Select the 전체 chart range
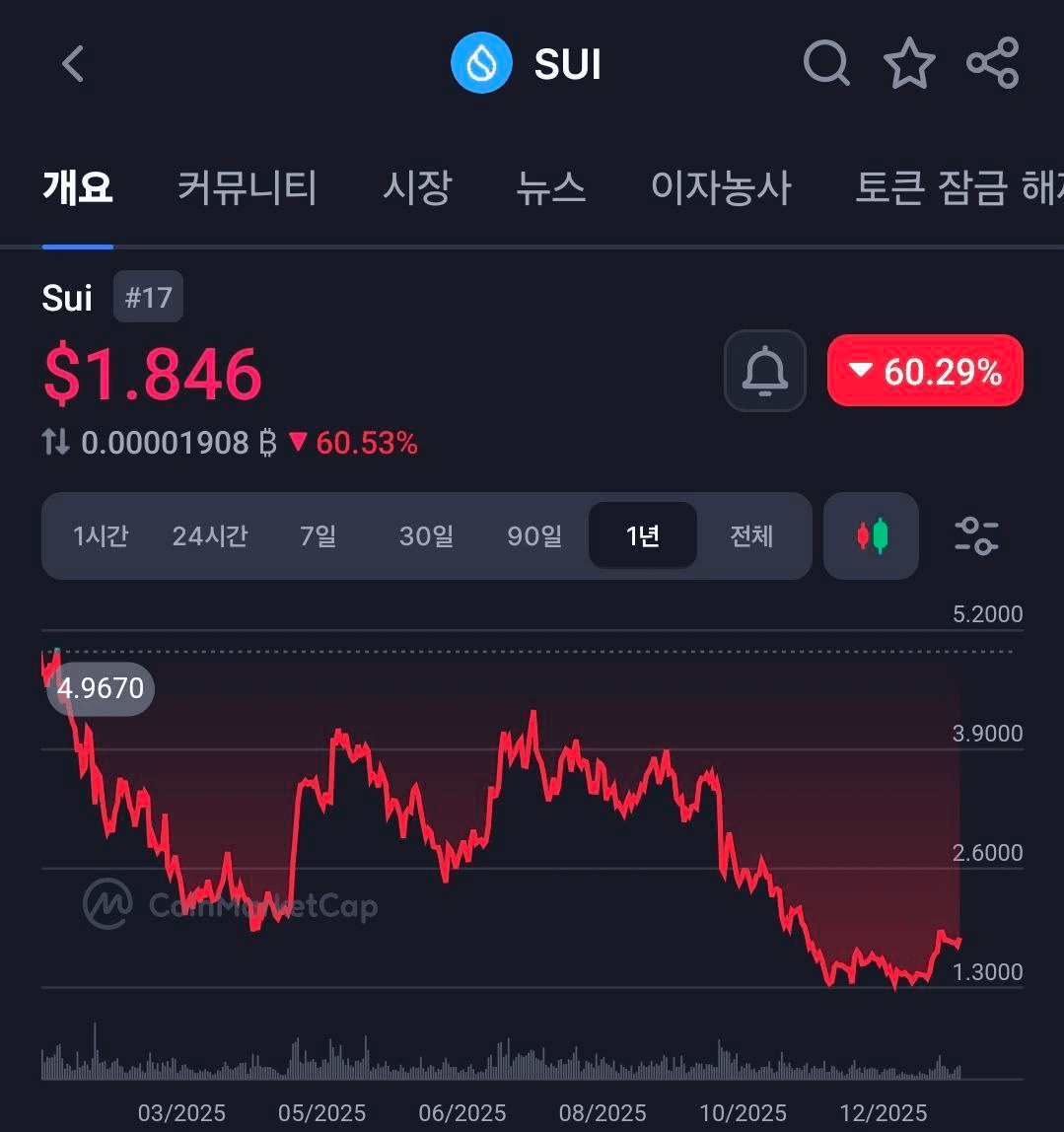 [x=751, y=536]
